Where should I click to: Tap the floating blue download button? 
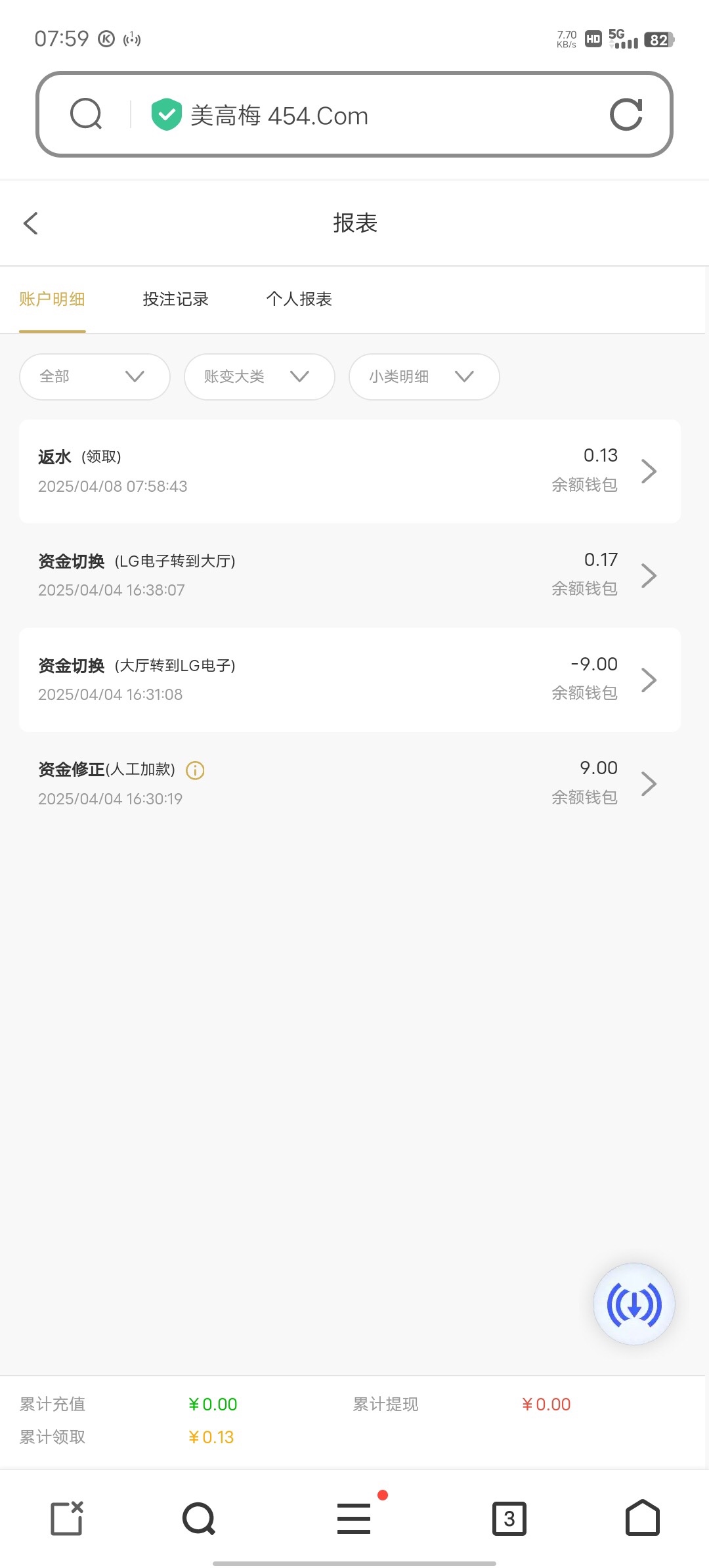[634, 1304]
